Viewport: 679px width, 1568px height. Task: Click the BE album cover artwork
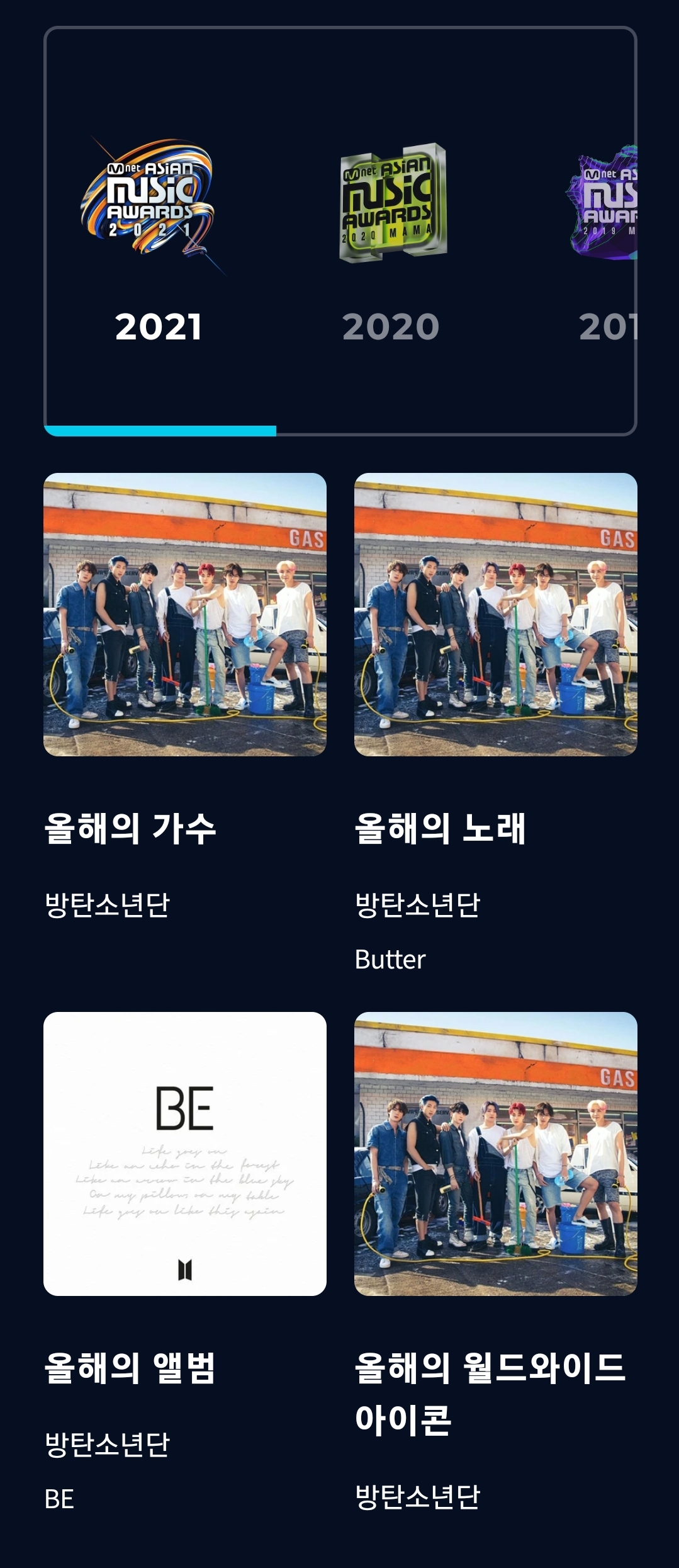click(186, 1165)
